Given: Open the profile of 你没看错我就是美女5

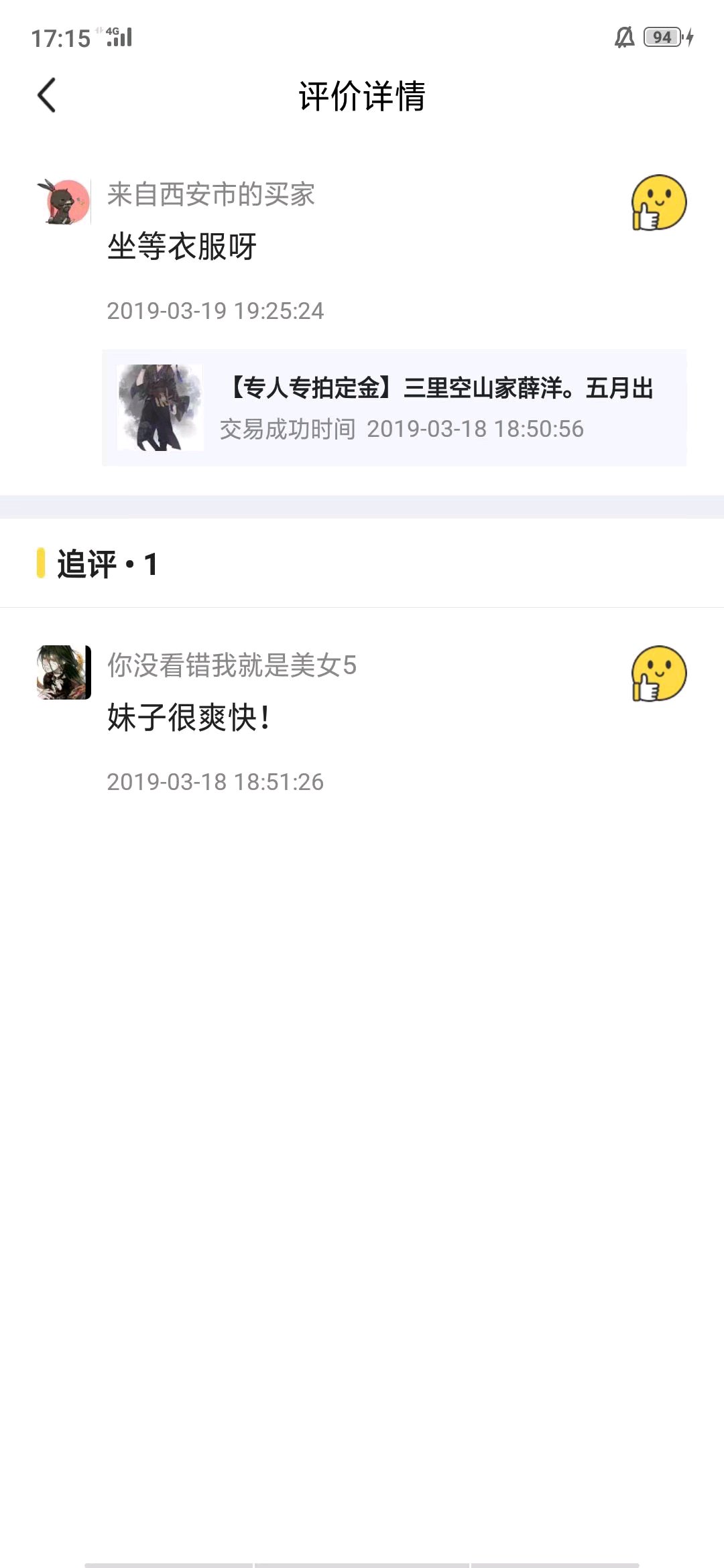Looking at the screenshot, I should (64, 672).
